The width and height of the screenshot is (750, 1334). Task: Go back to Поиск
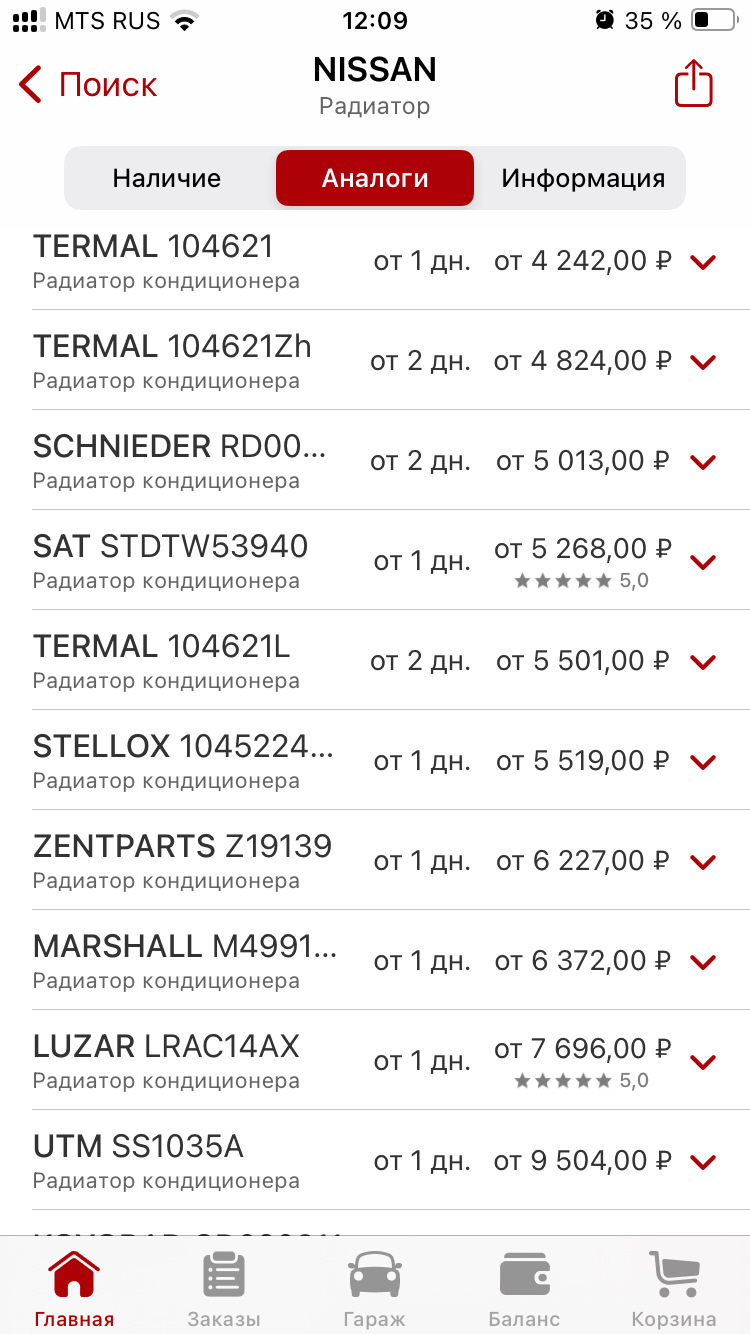click(x=88, y=85)
